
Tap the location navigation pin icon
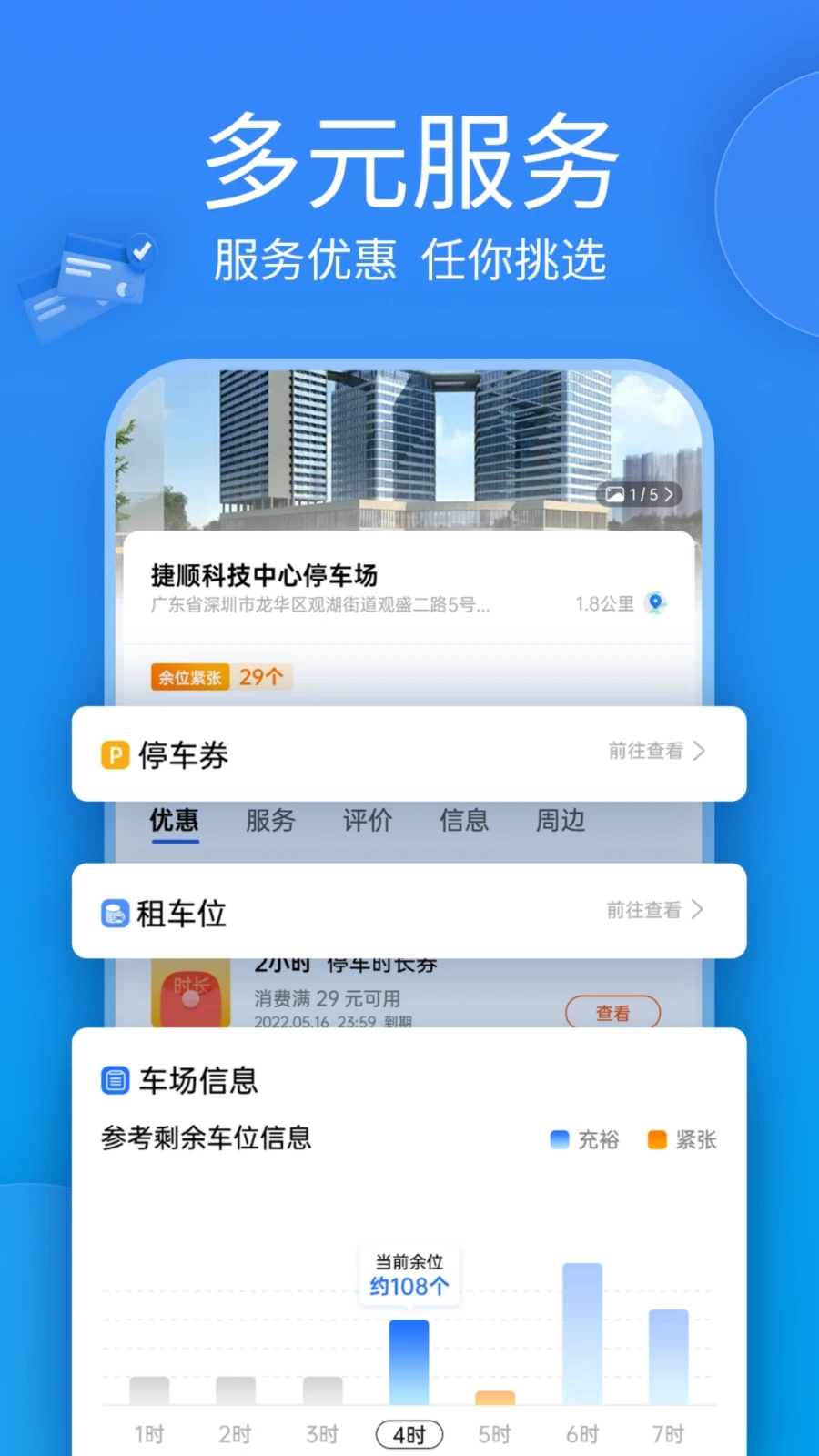[x=653, y=602]
